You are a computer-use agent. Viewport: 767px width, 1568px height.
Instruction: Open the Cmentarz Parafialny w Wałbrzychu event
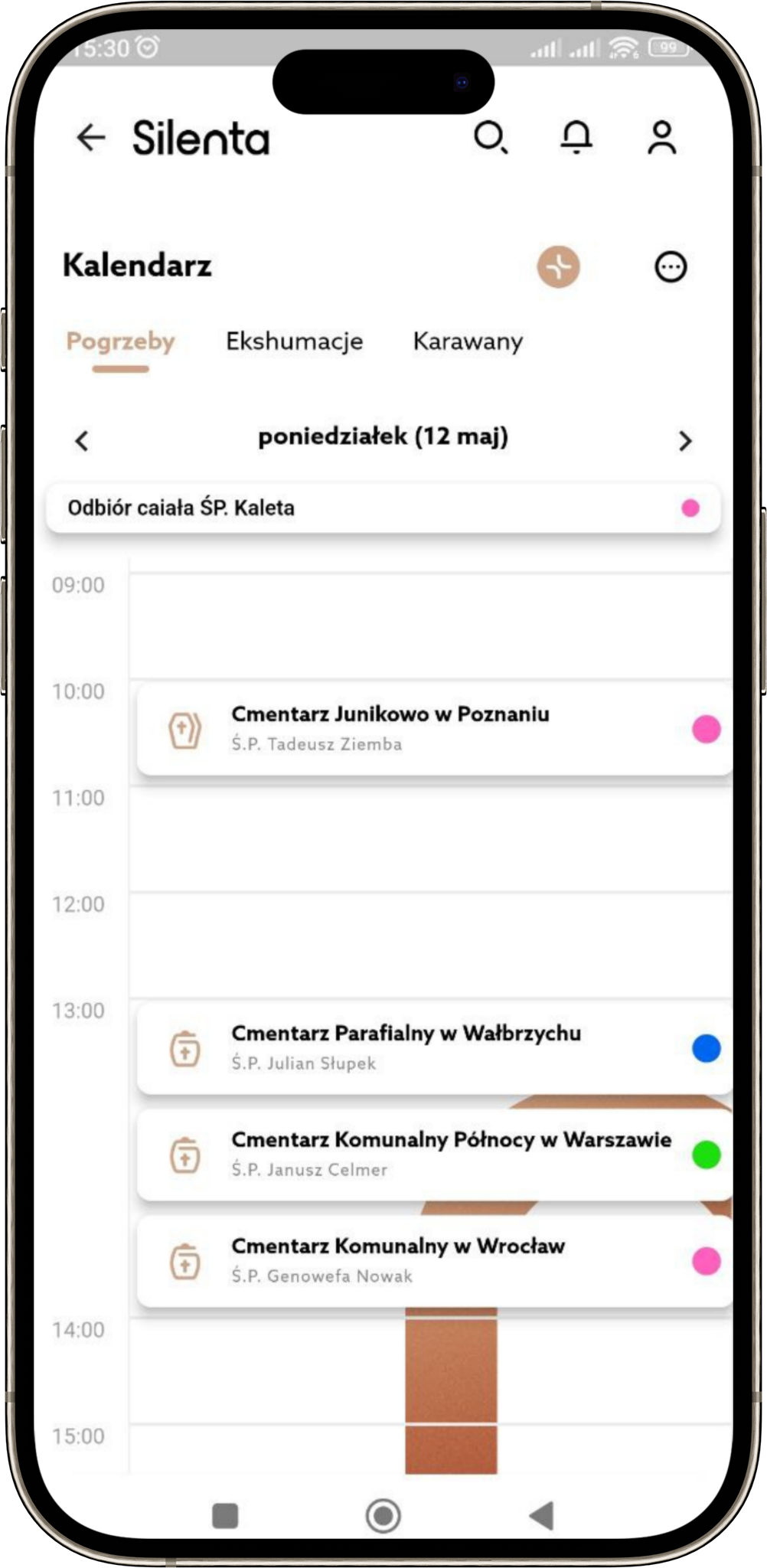pos(434,1048)
